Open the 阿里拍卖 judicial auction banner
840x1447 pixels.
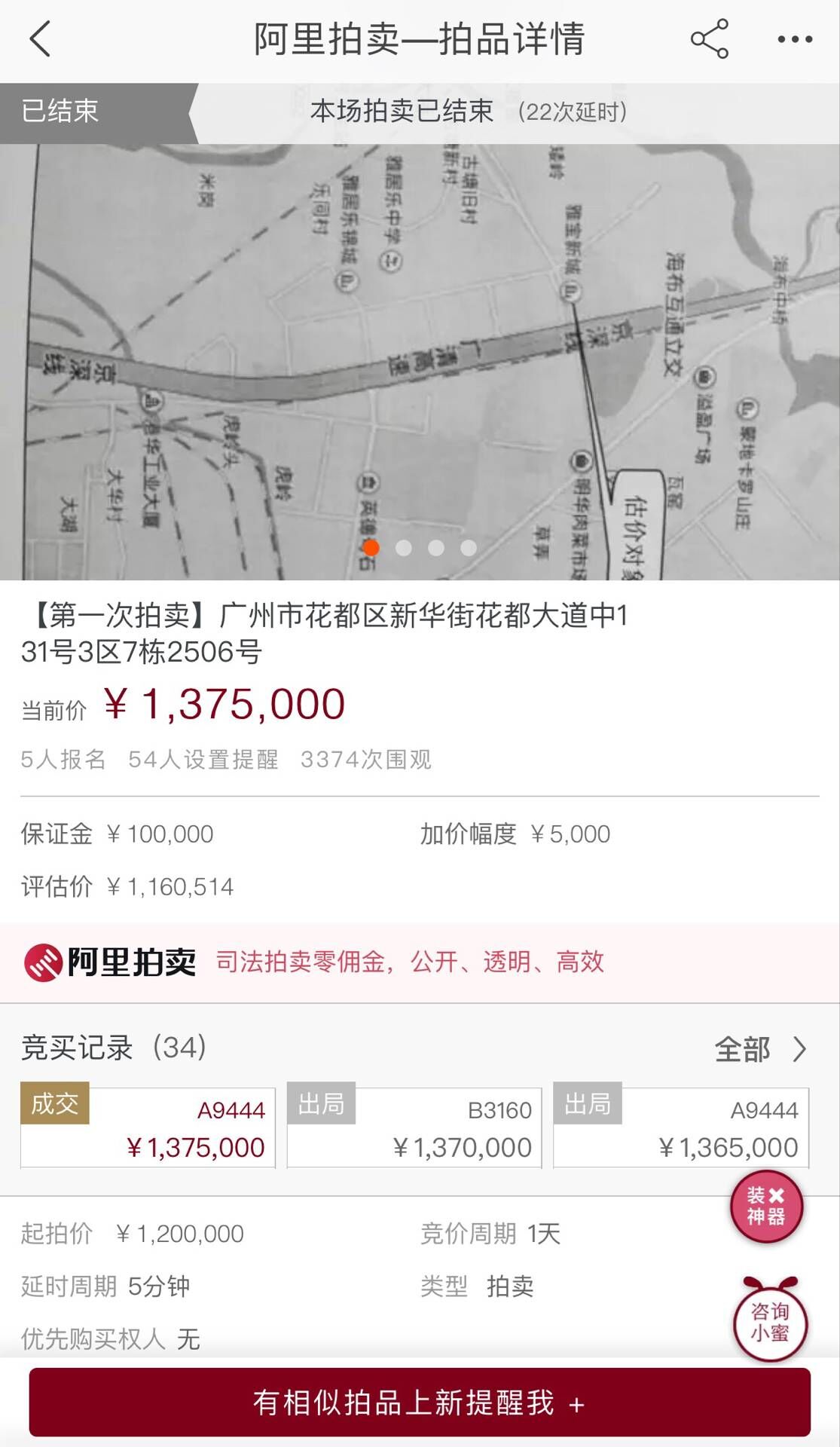click(420, 962)
